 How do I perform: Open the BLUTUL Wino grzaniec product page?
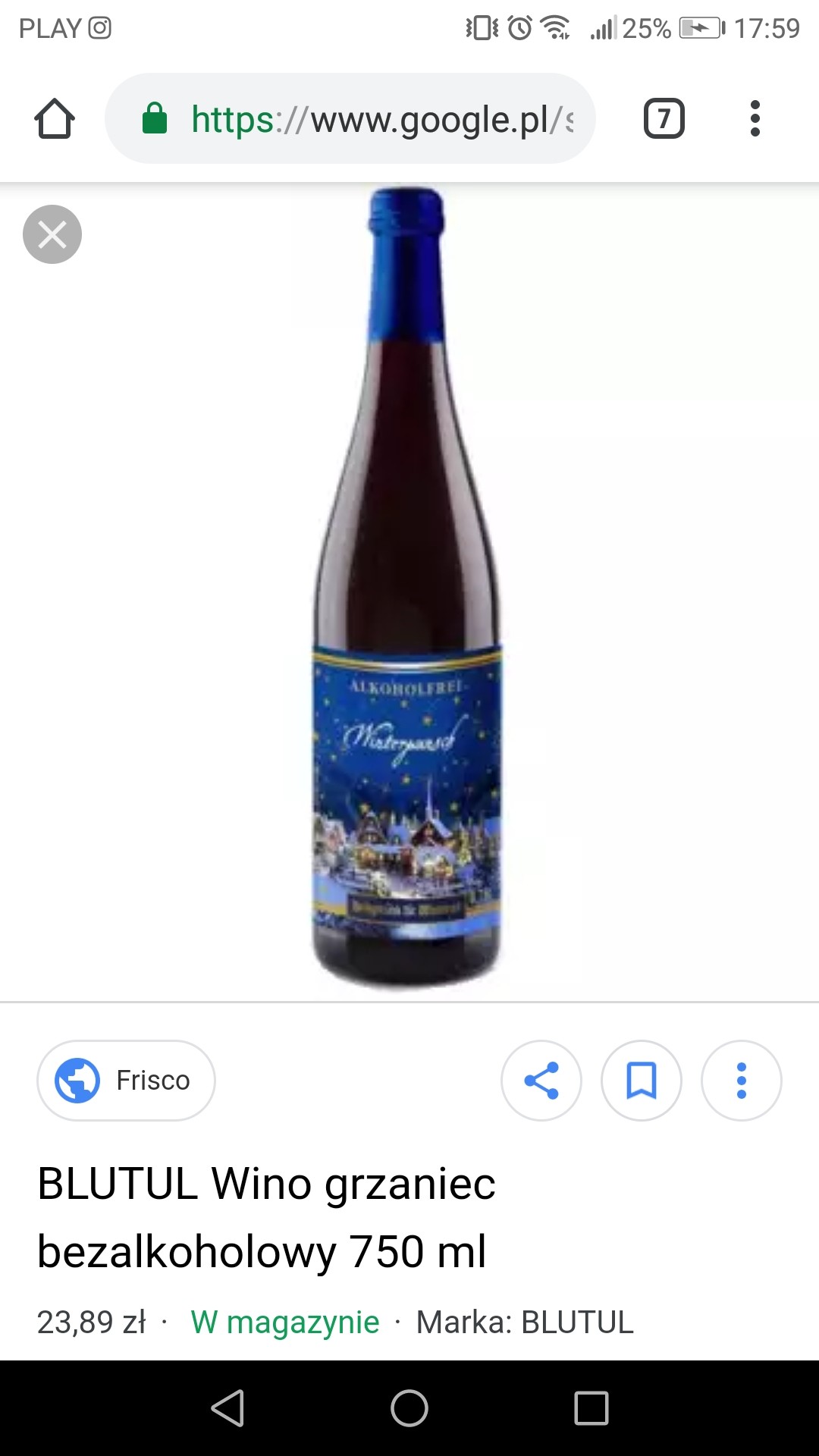pyautogui.click(x=266, y=1217)
